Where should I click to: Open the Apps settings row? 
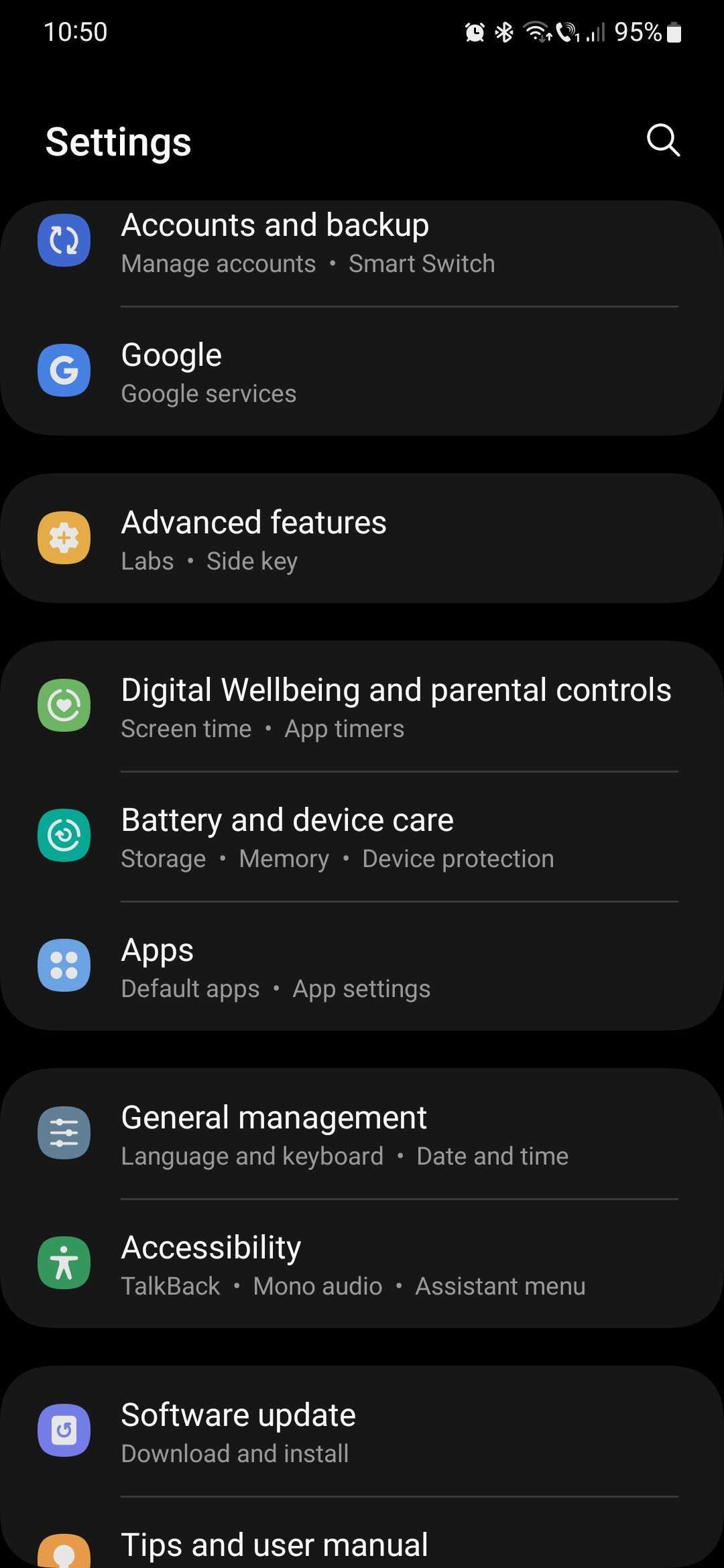(x=362, y=967)
